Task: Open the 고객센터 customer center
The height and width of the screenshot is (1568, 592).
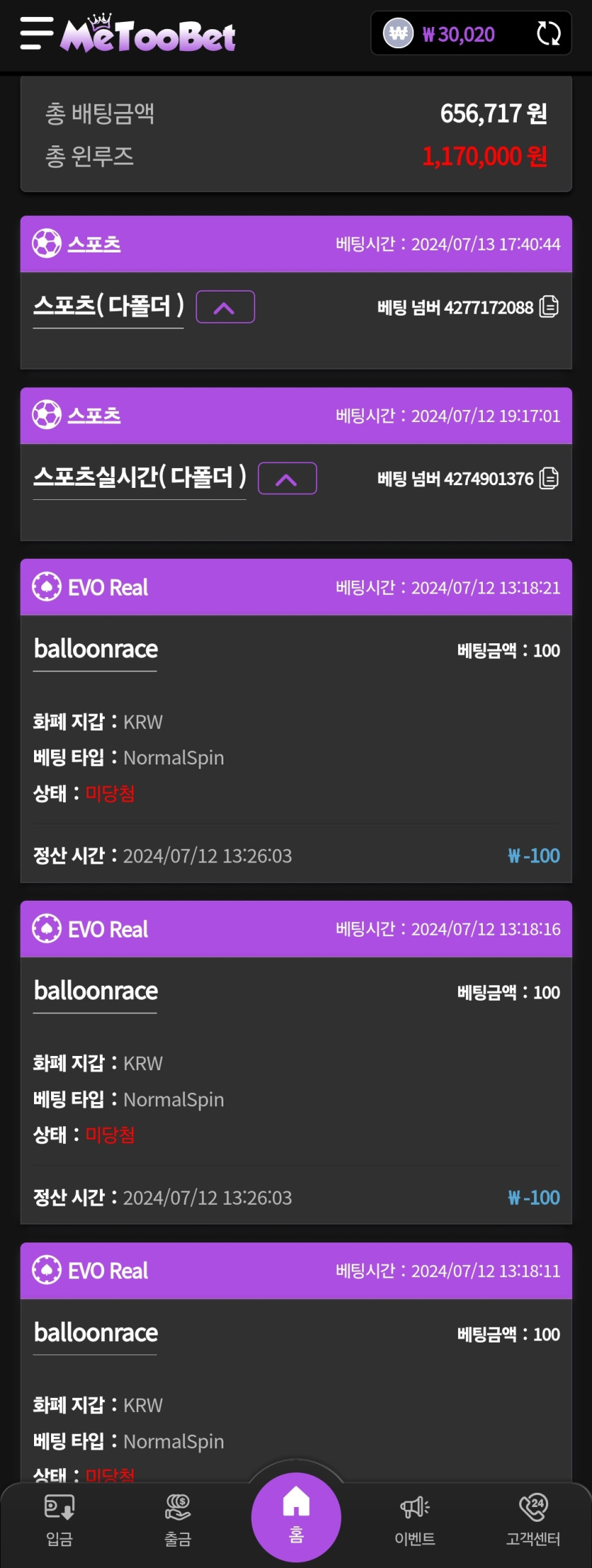Action: coord(533,1520)
